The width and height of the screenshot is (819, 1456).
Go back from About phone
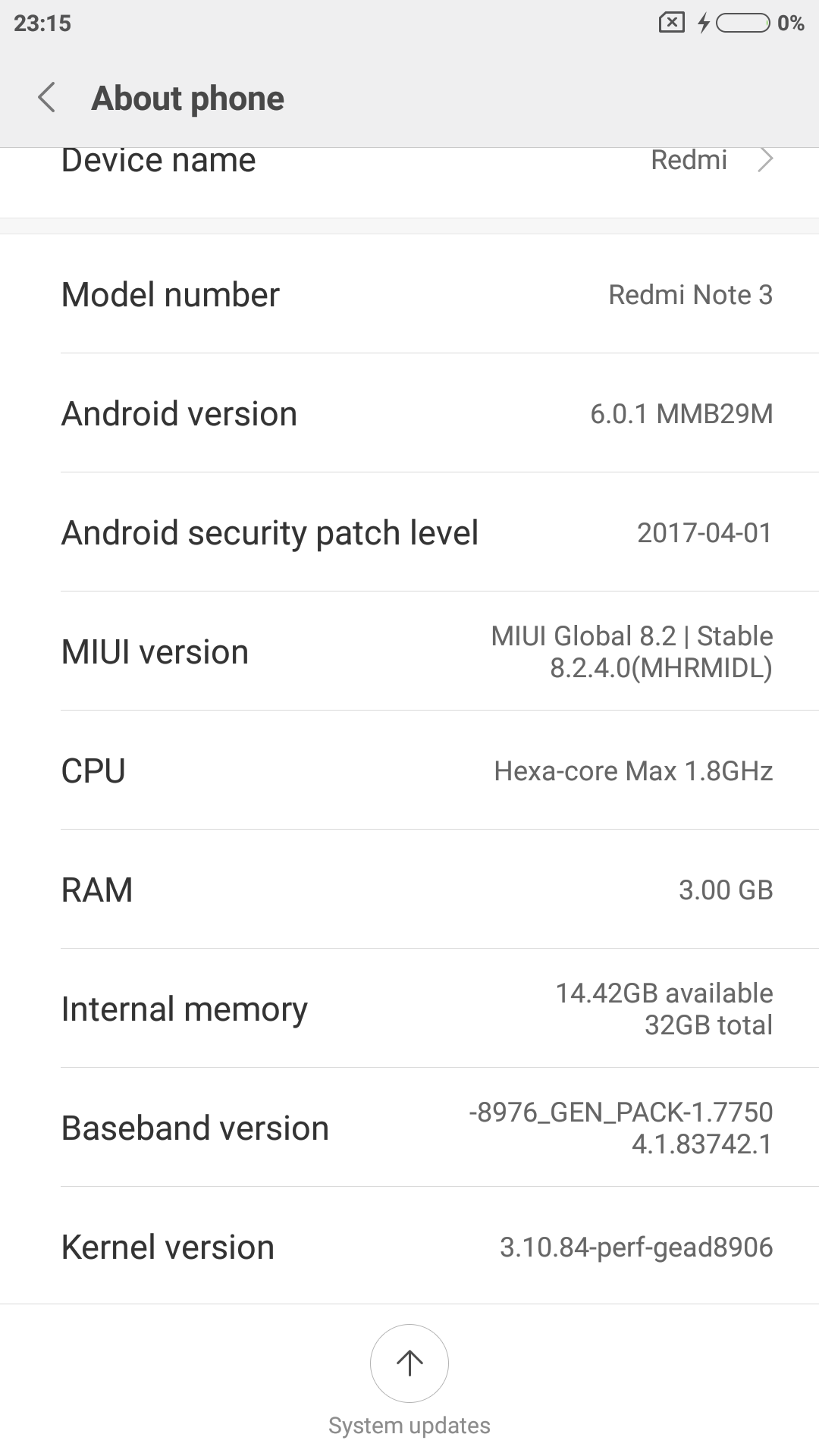coord(46,98)
